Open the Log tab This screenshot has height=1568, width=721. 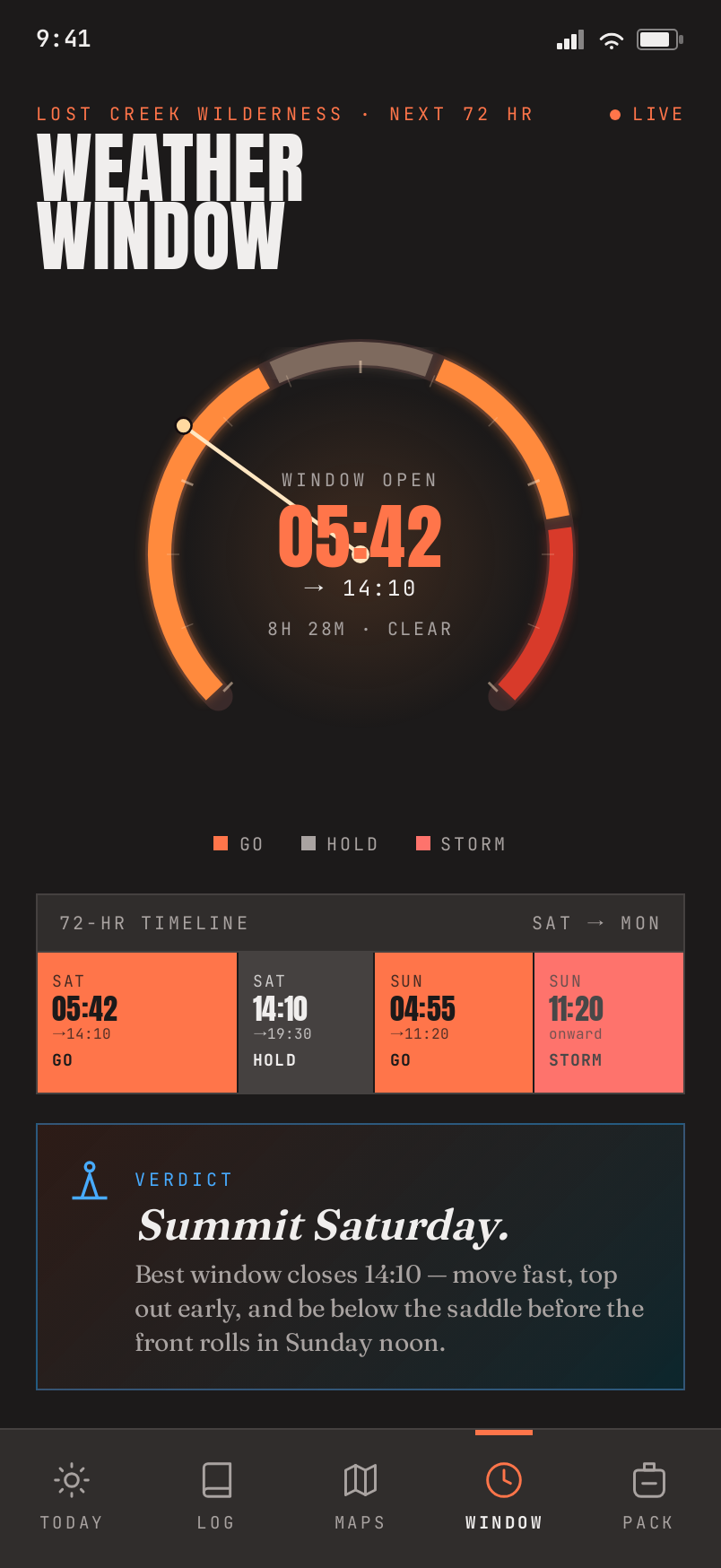216,1496
